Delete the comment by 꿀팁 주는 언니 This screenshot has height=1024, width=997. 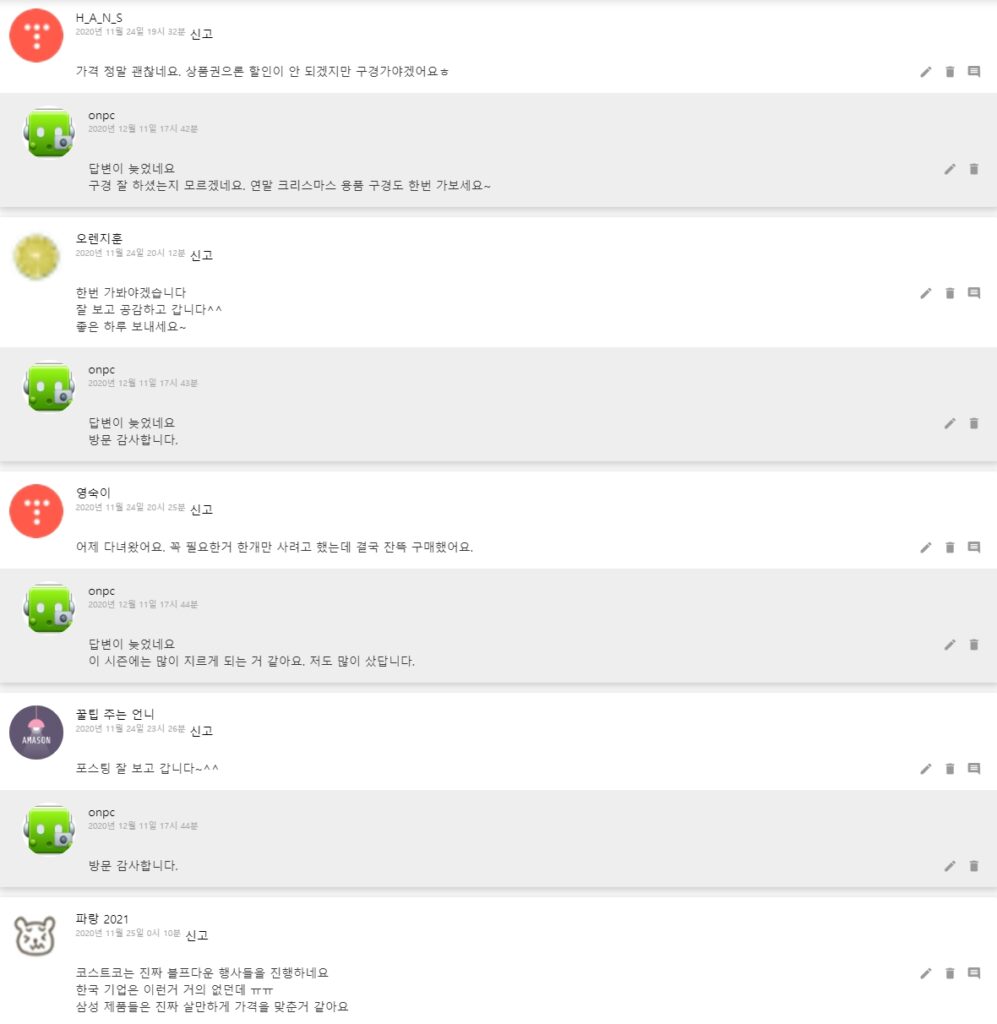(950, 769)
